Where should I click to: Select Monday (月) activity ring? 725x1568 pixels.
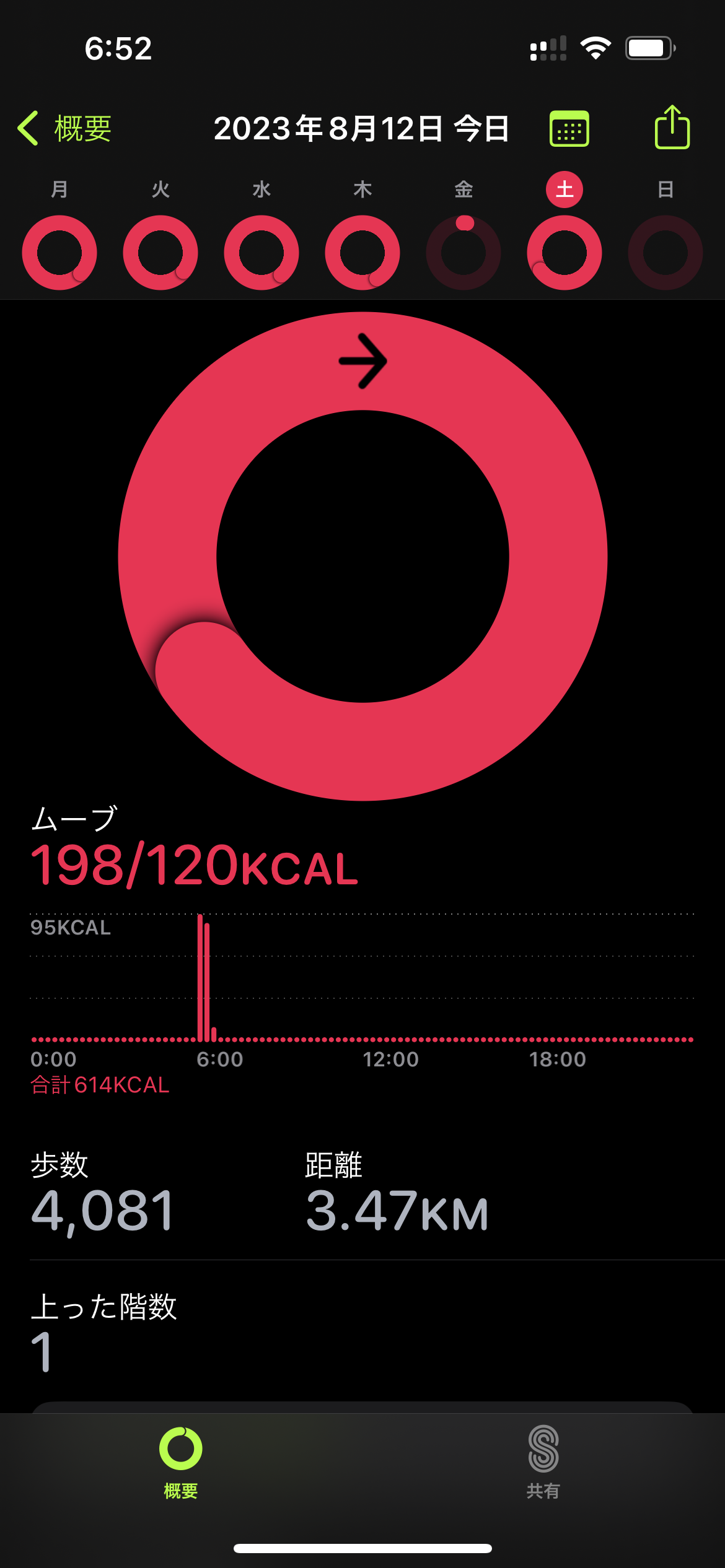[x=59, y=253]
